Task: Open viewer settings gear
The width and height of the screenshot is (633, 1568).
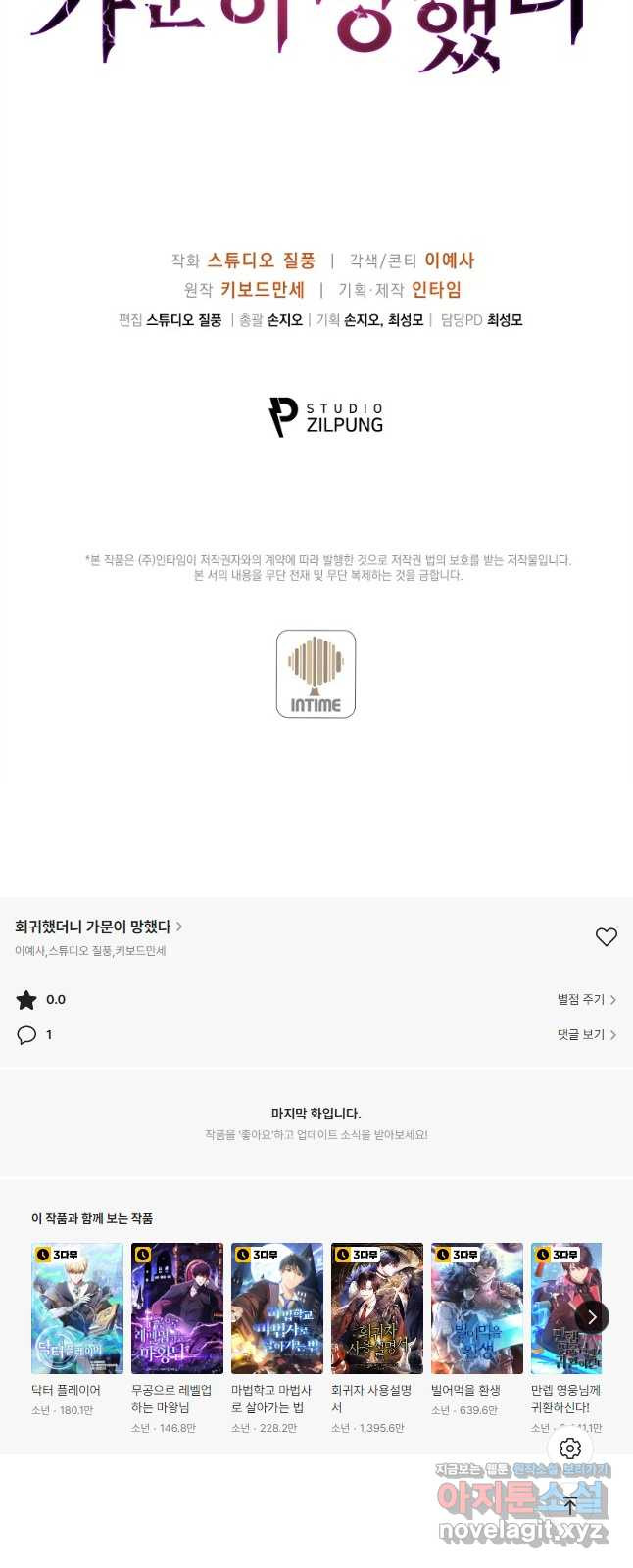Action: point(570,1449)
